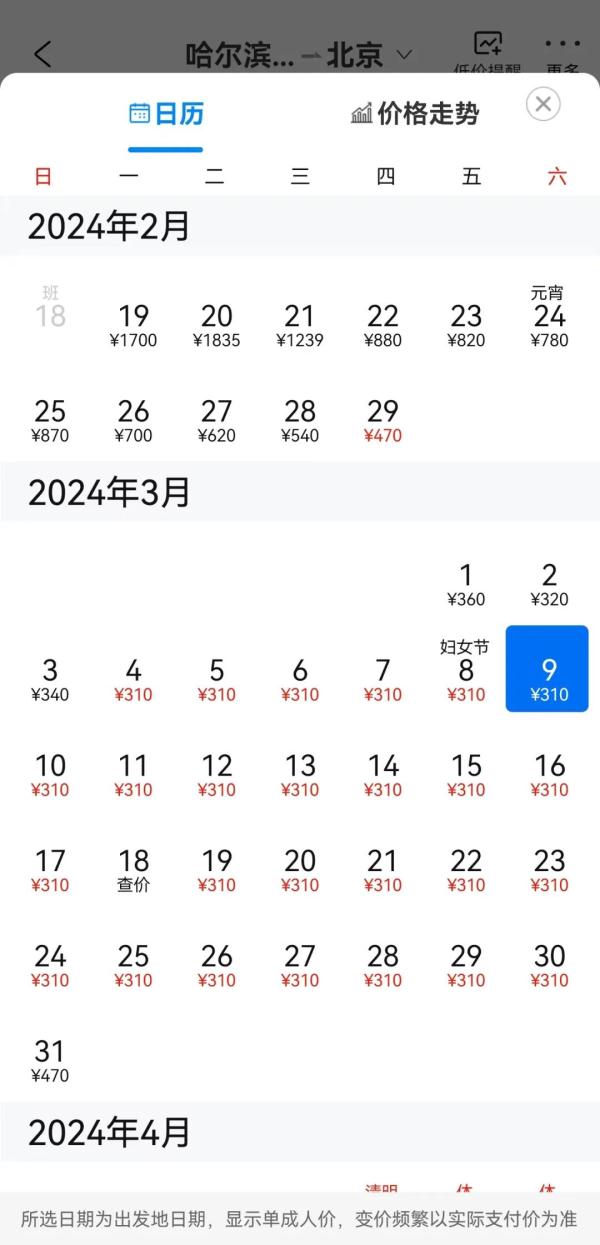Screen dimensions: 600x1245
Task: Select March 1 at ¥360
Action: pos(466,585)
